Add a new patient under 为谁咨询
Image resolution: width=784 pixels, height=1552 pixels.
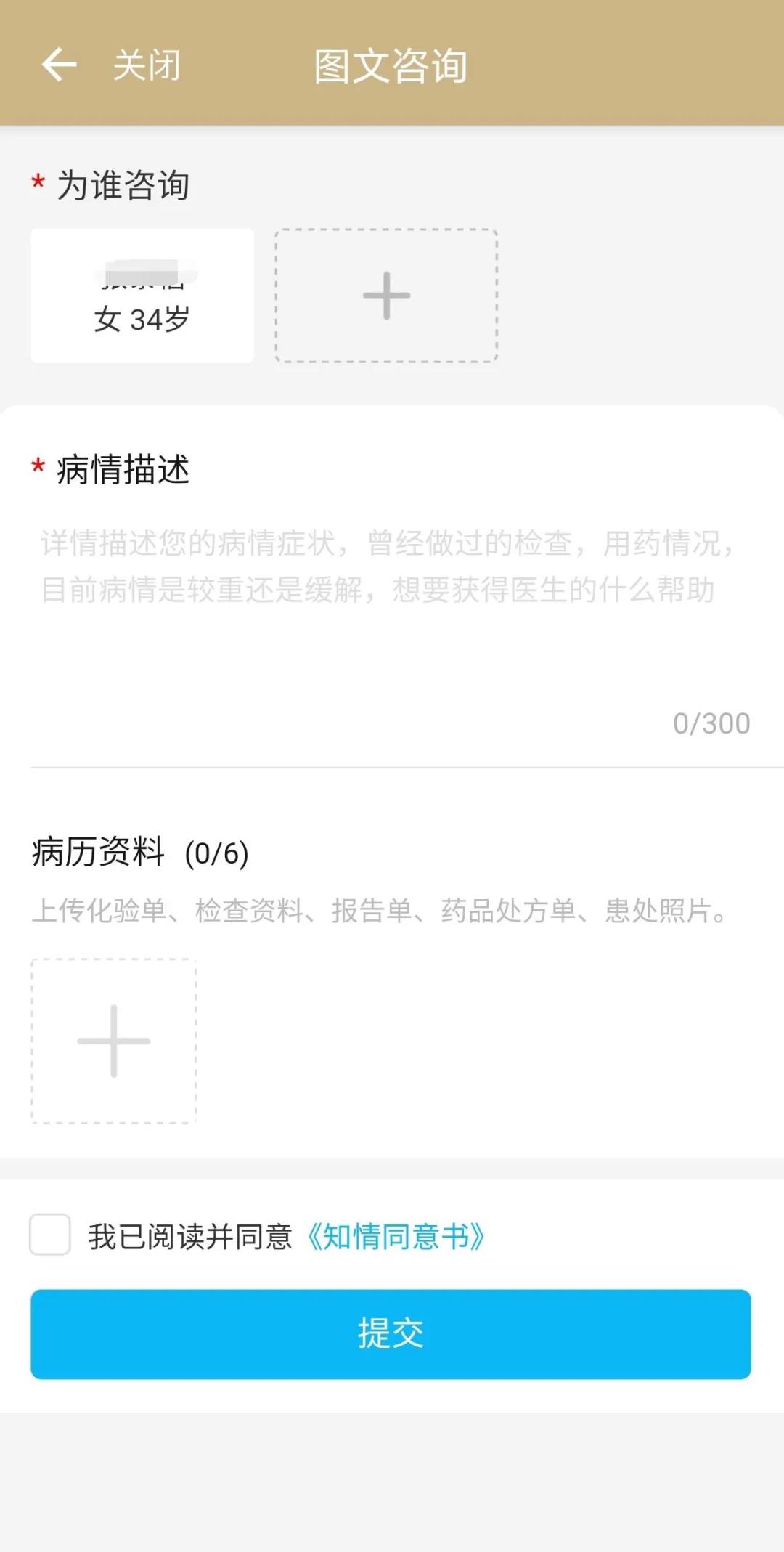coord(386,296)
